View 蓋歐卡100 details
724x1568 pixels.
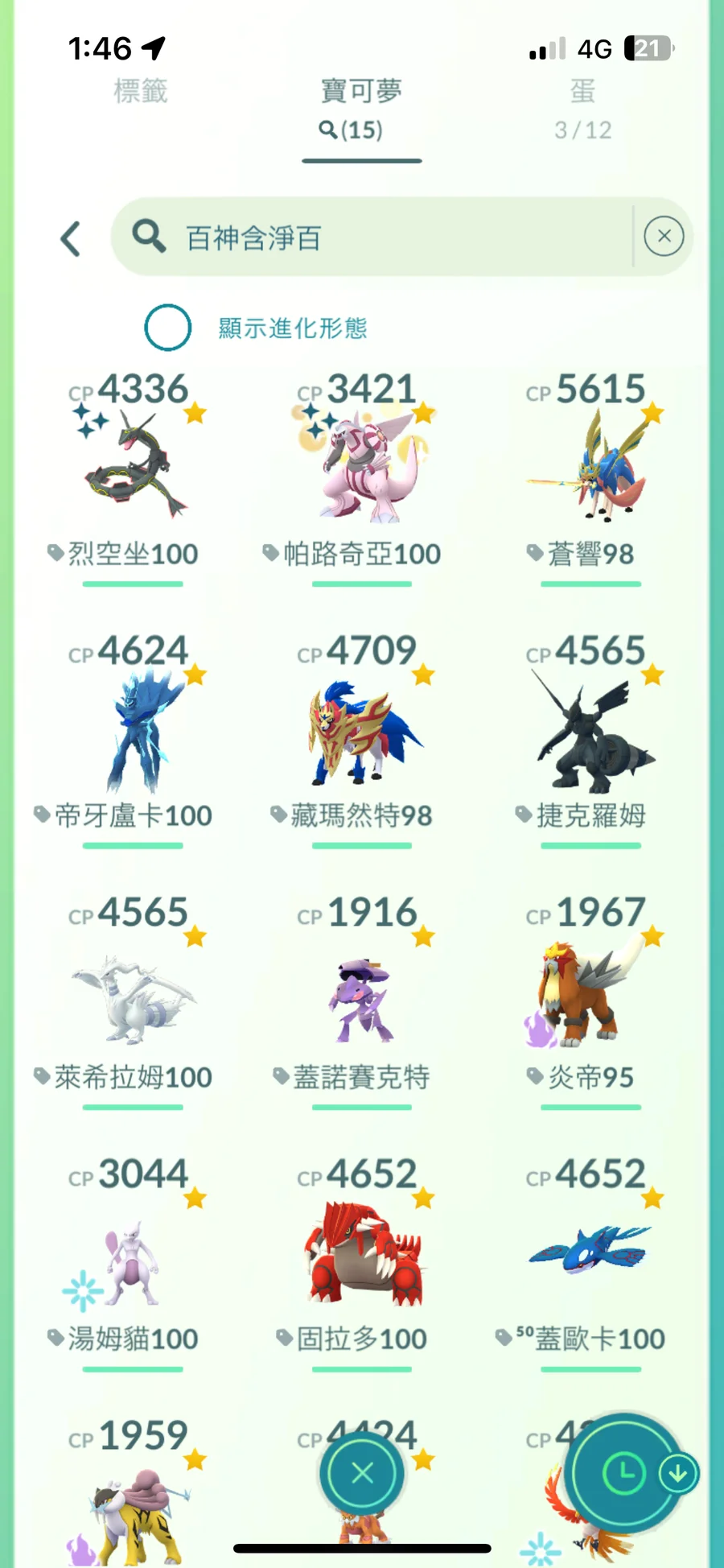pos(590,1256)
